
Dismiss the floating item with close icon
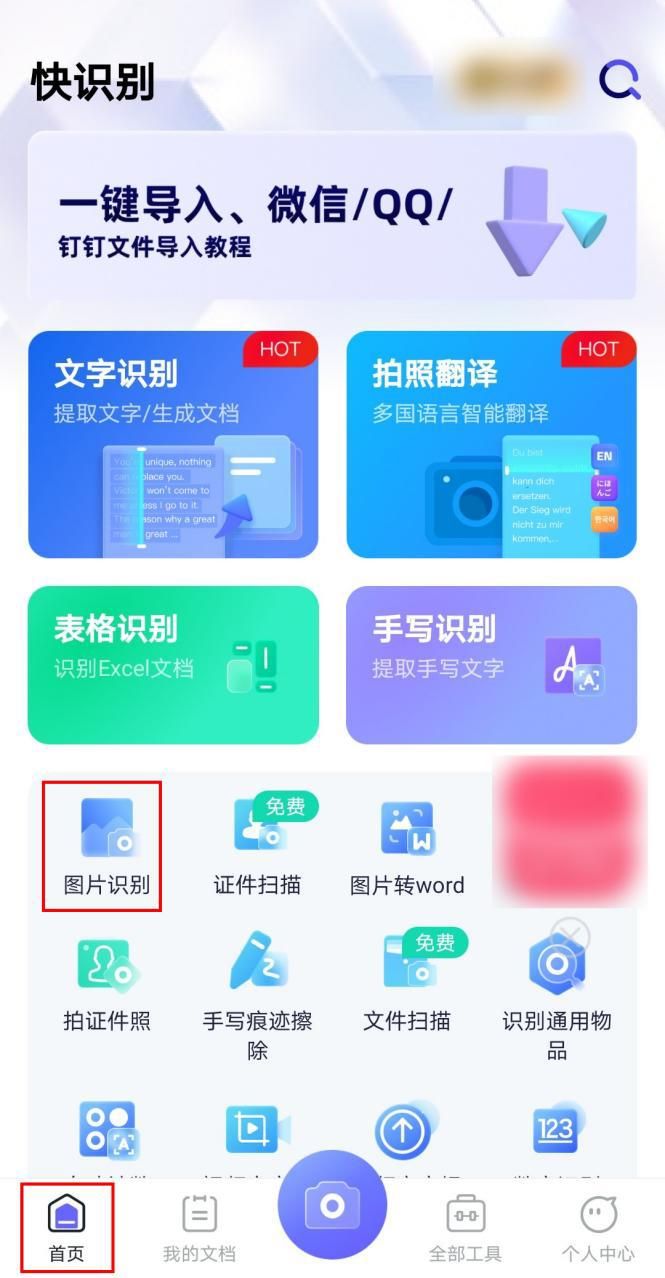[571, 936]
